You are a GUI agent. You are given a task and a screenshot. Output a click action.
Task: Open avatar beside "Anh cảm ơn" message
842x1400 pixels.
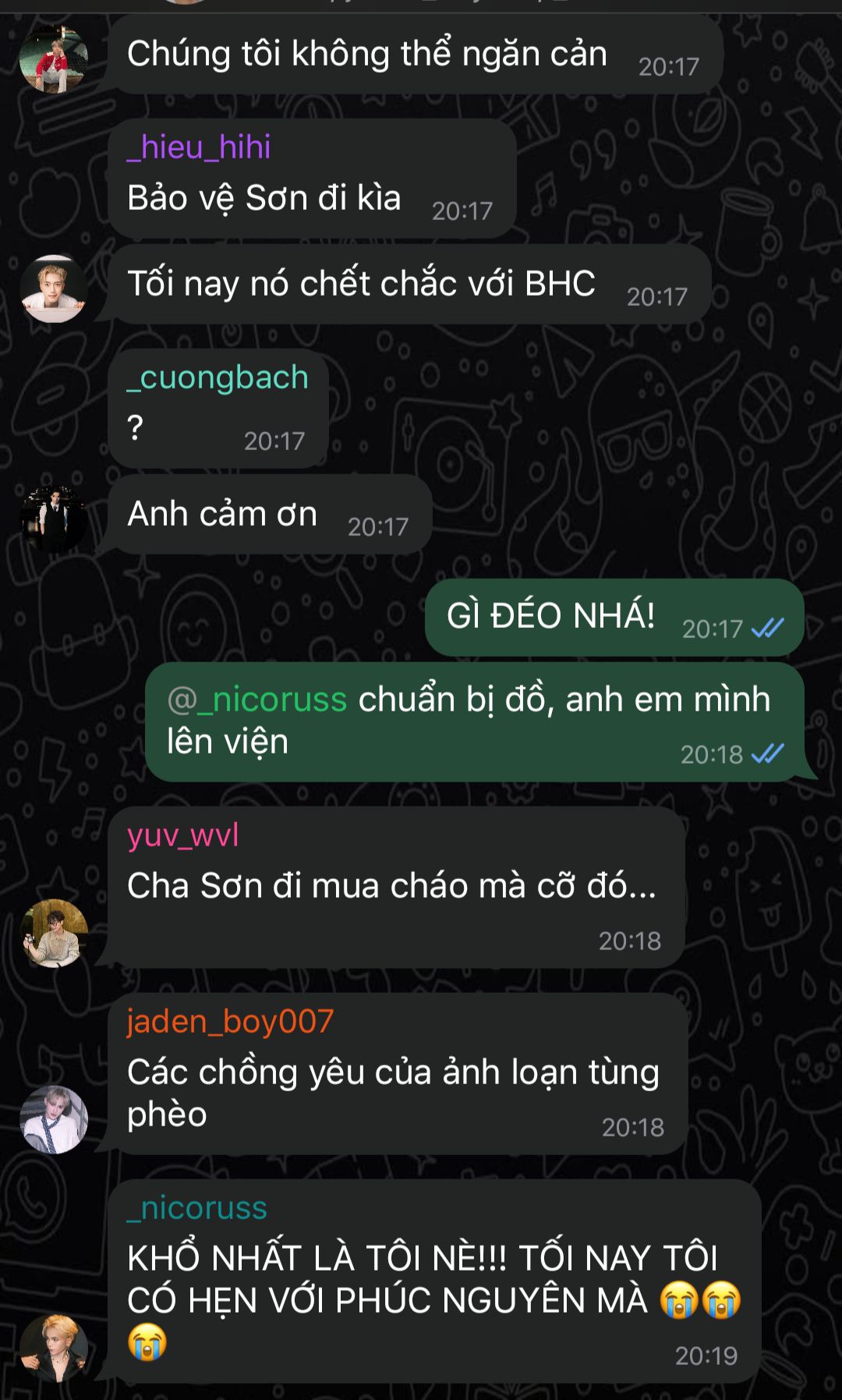[54, 518]
